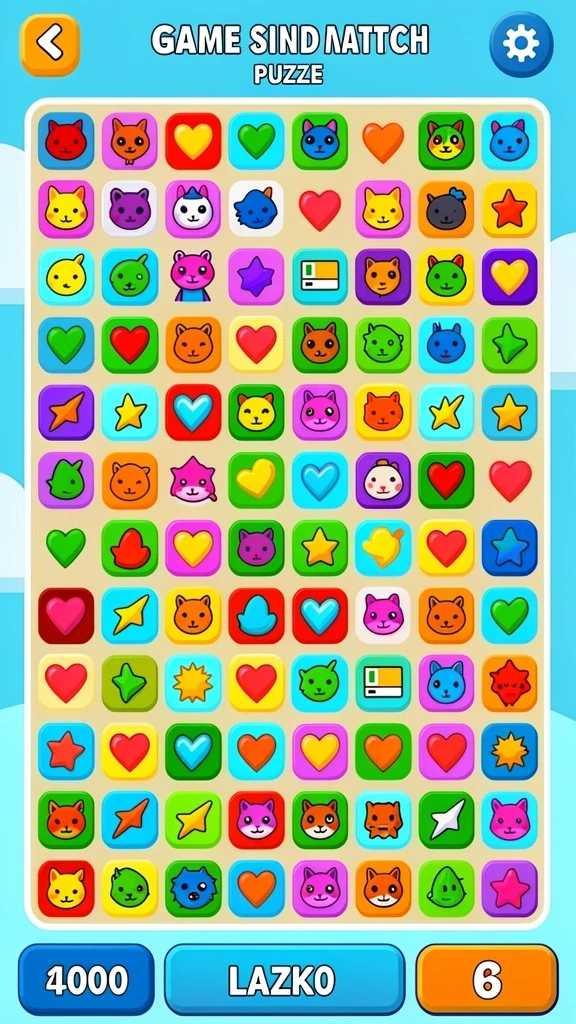Tap the LAZKO button
Screen dimensions: 576x1024
[284, 980]
